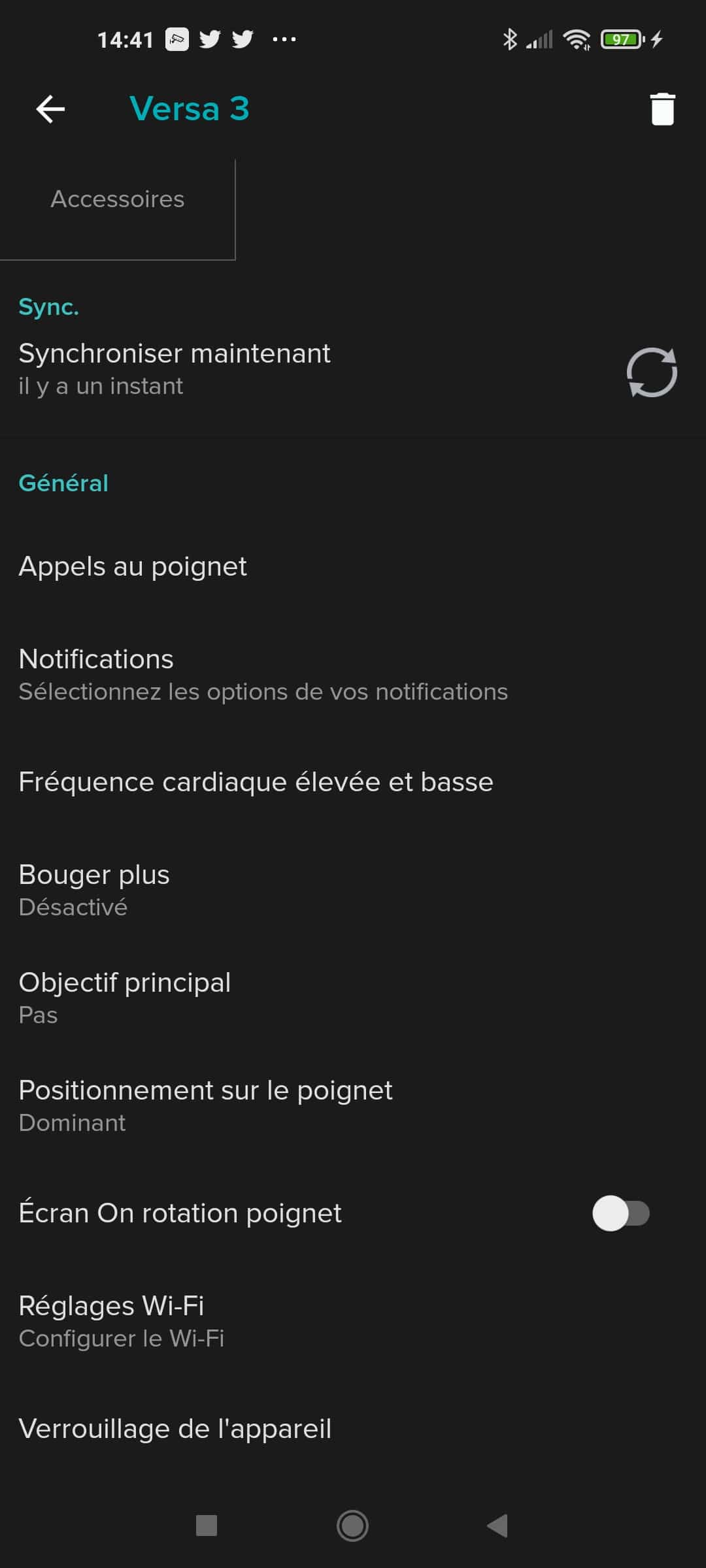The image size is (706, 1568).
Task: Open Objectif principal
Action: pos(353,998)
